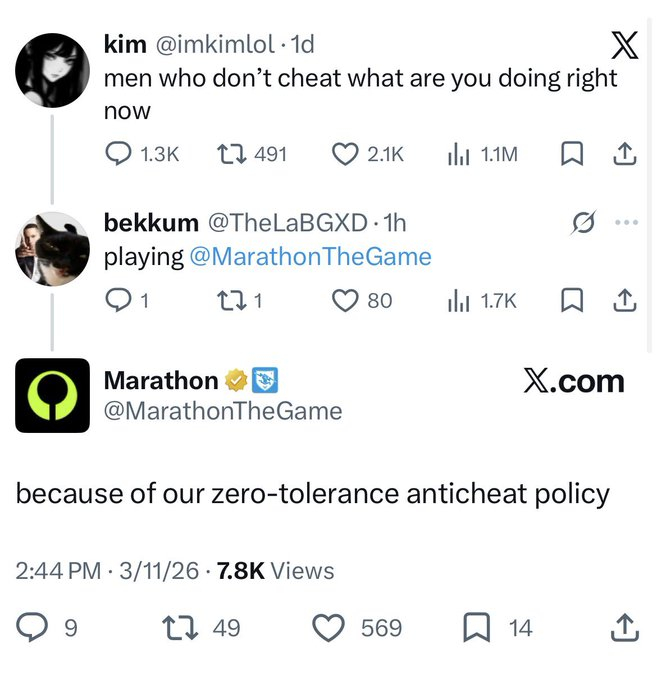
Task: Reply to kim's post
Action: coord(118,154)
